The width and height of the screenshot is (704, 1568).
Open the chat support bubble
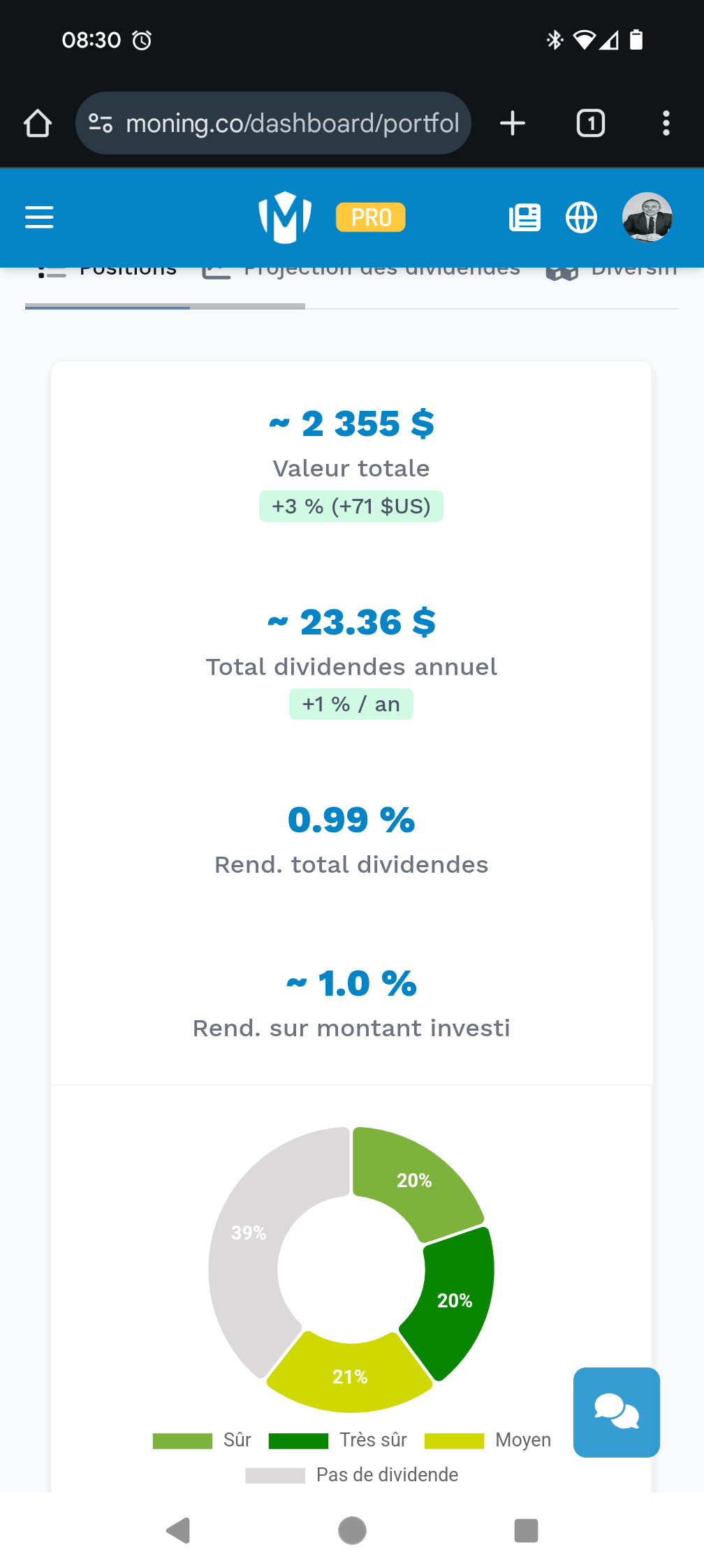tap(617, 1412)
